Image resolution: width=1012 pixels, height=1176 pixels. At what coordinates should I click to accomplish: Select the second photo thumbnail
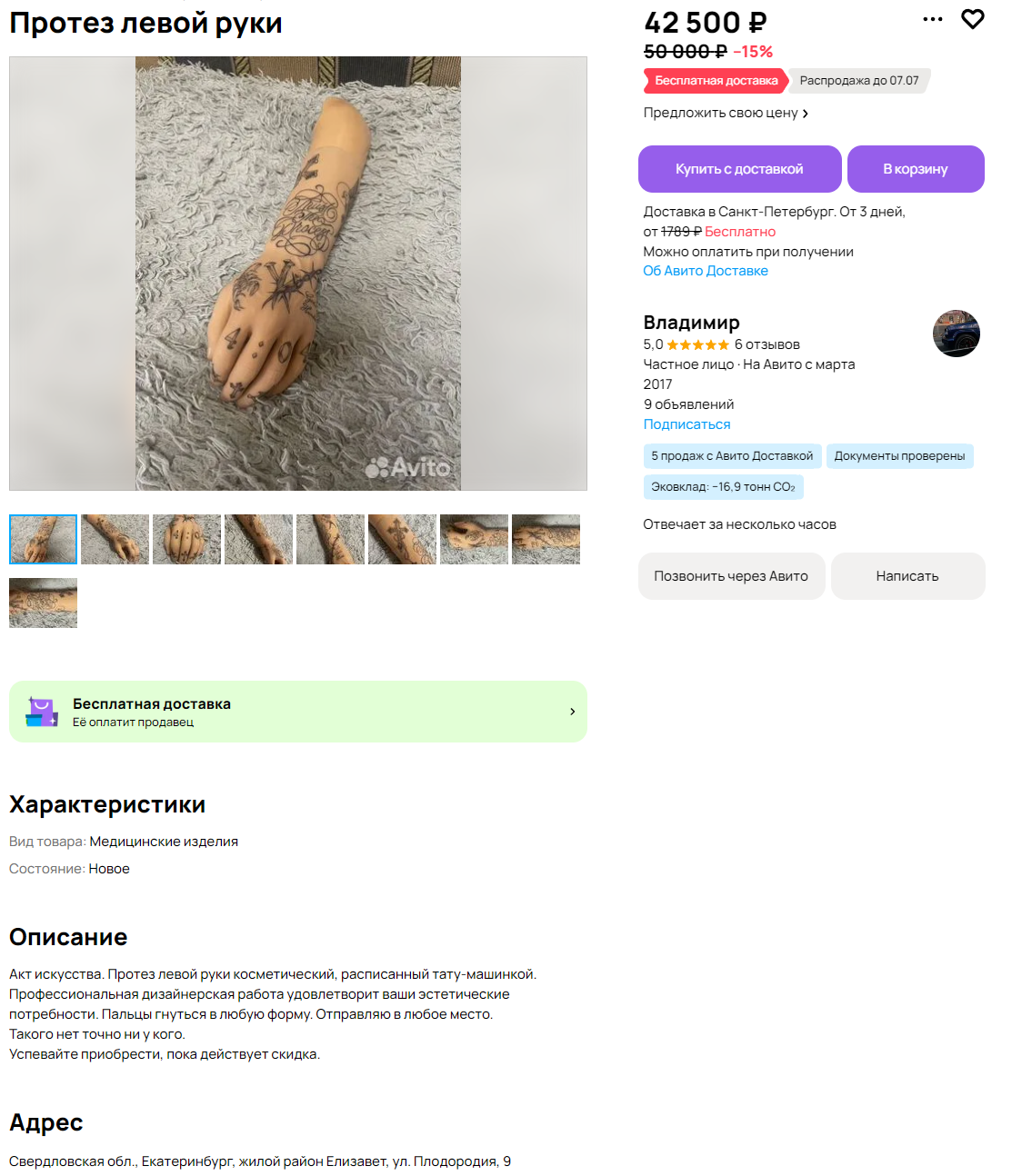click(x=115, y=539)
